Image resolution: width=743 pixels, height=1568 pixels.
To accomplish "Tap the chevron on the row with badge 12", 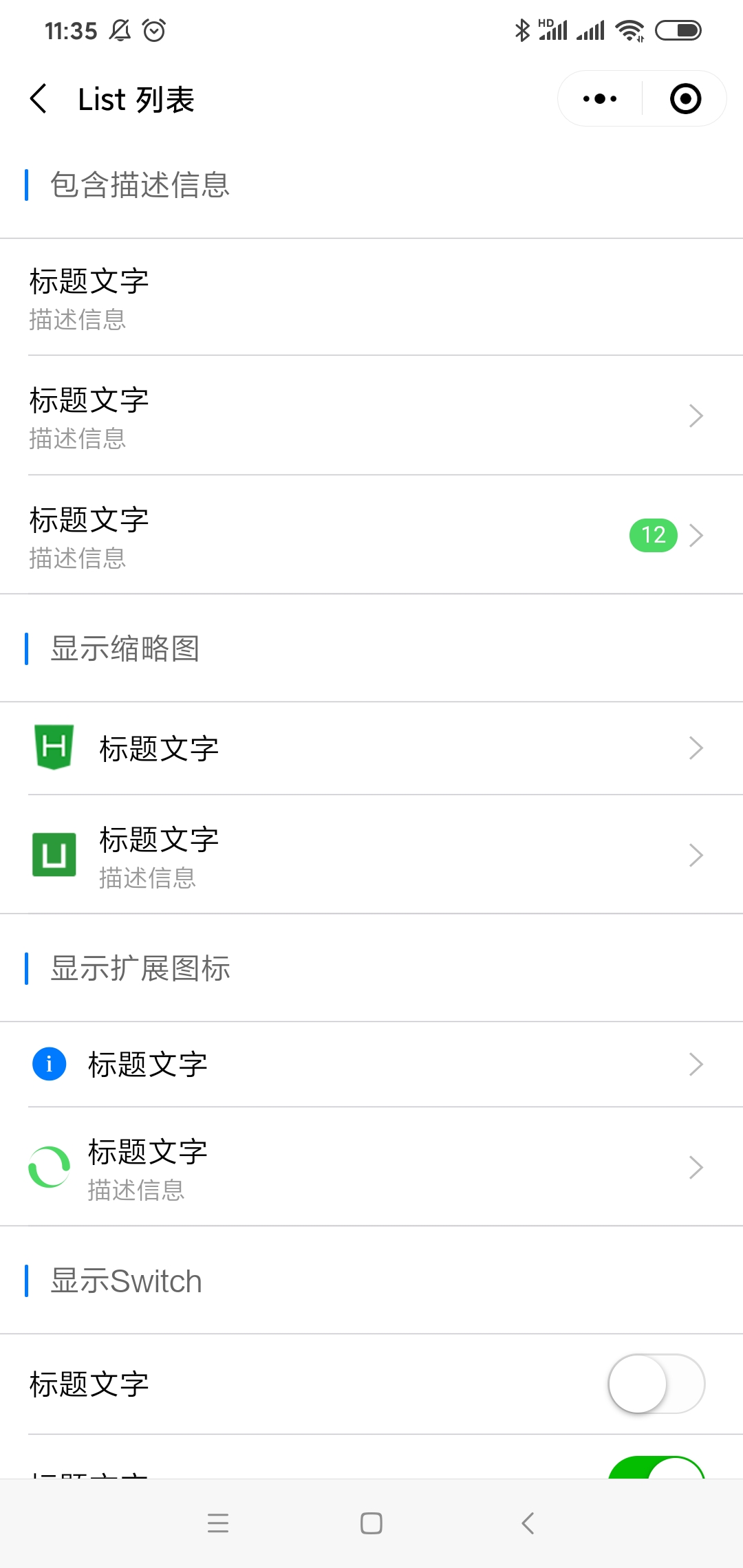I will 696,535.
